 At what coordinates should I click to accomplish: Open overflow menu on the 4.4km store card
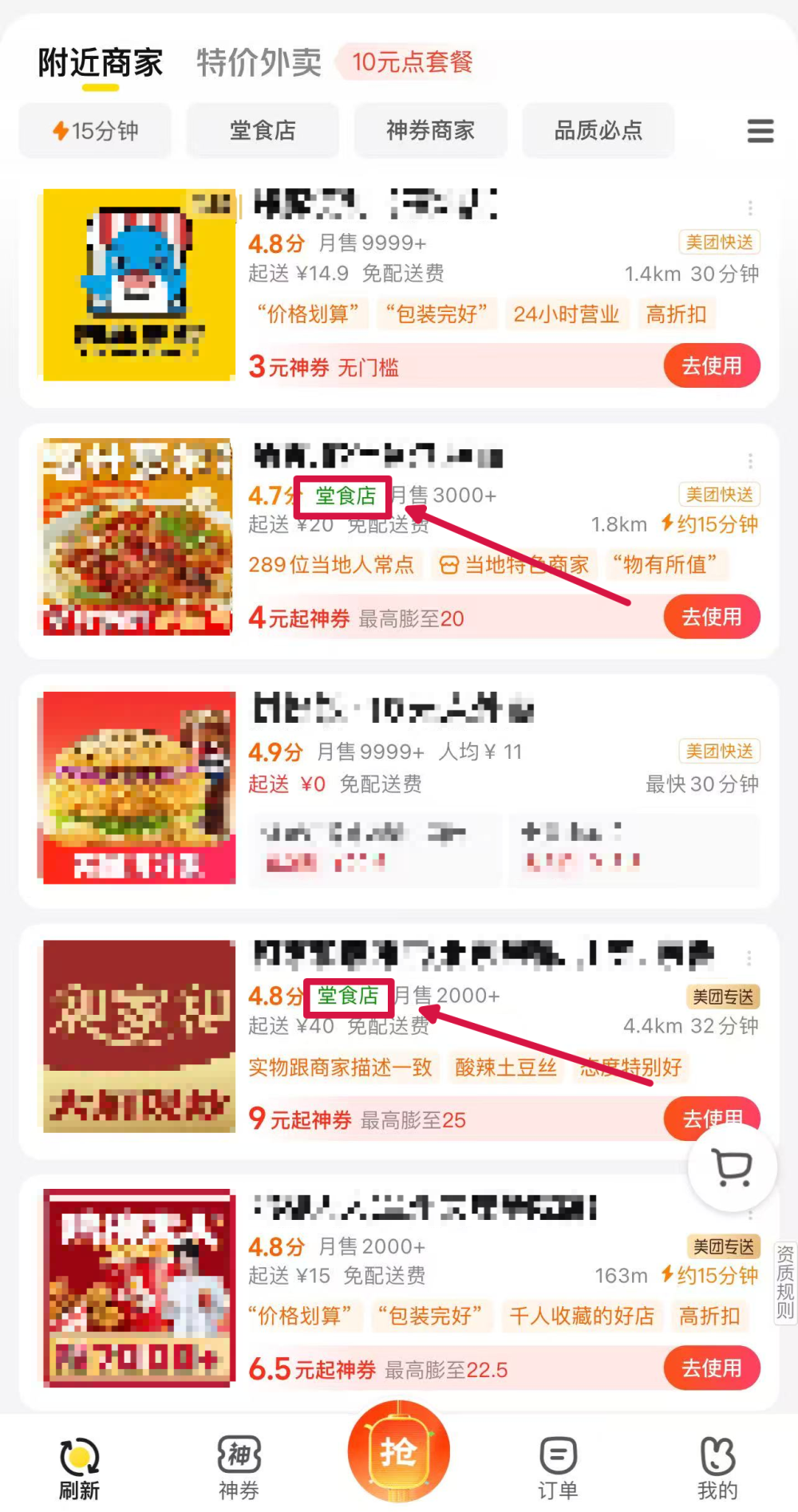750,957
